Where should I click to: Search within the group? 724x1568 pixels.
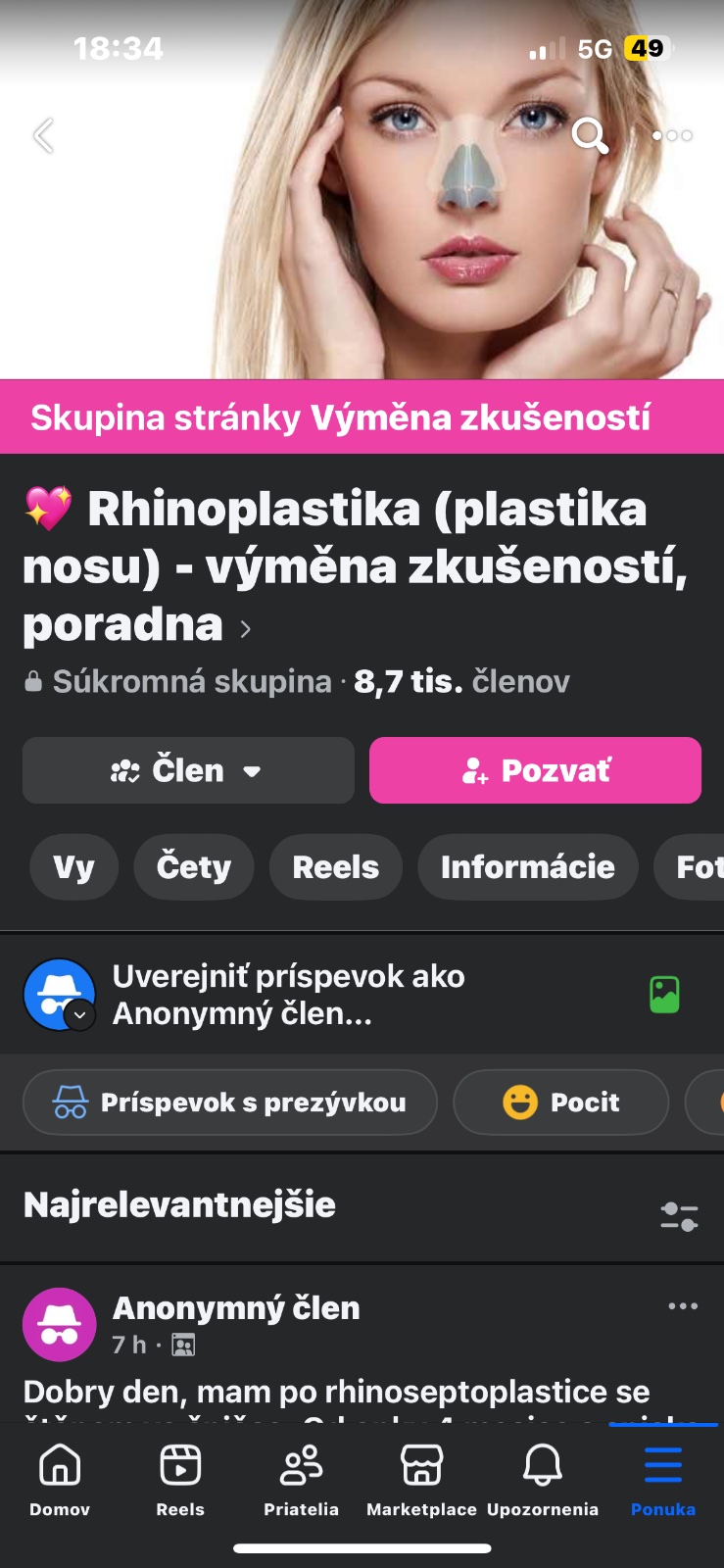tap(590, 135)
